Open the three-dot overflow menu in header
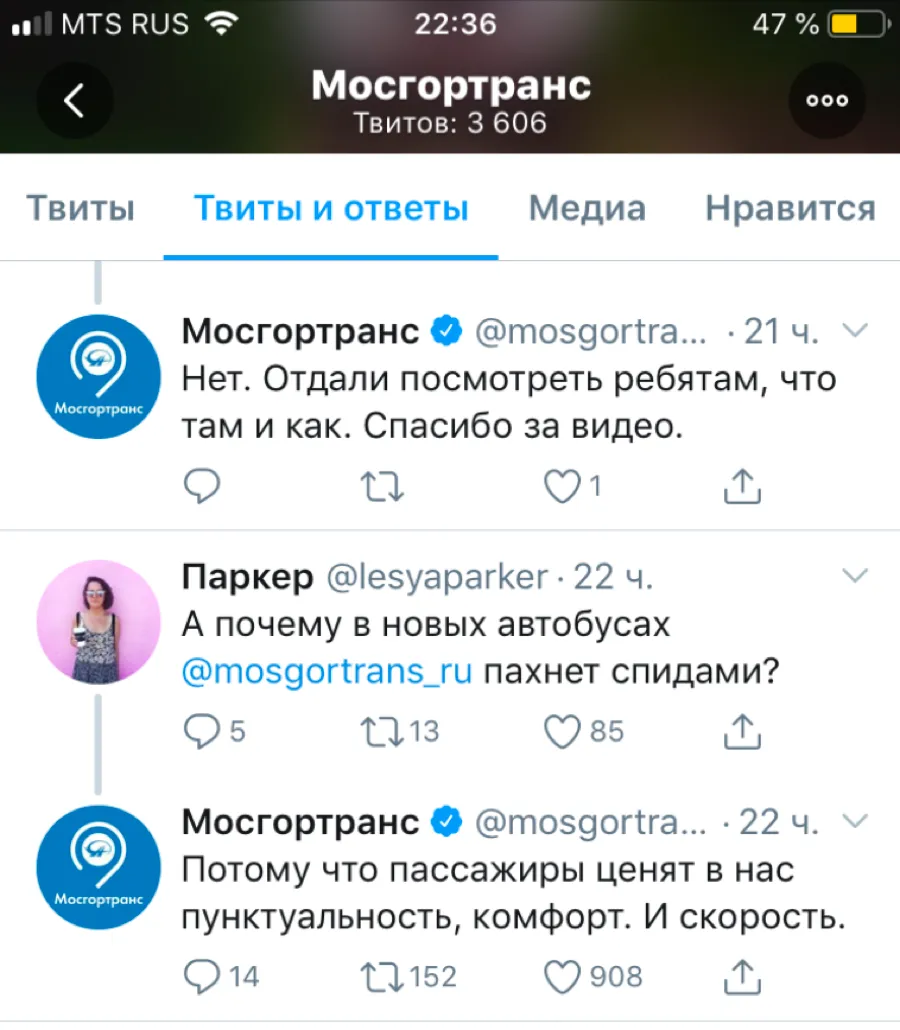The width and height of the screenshot is (900, 1030). [827, 100]
